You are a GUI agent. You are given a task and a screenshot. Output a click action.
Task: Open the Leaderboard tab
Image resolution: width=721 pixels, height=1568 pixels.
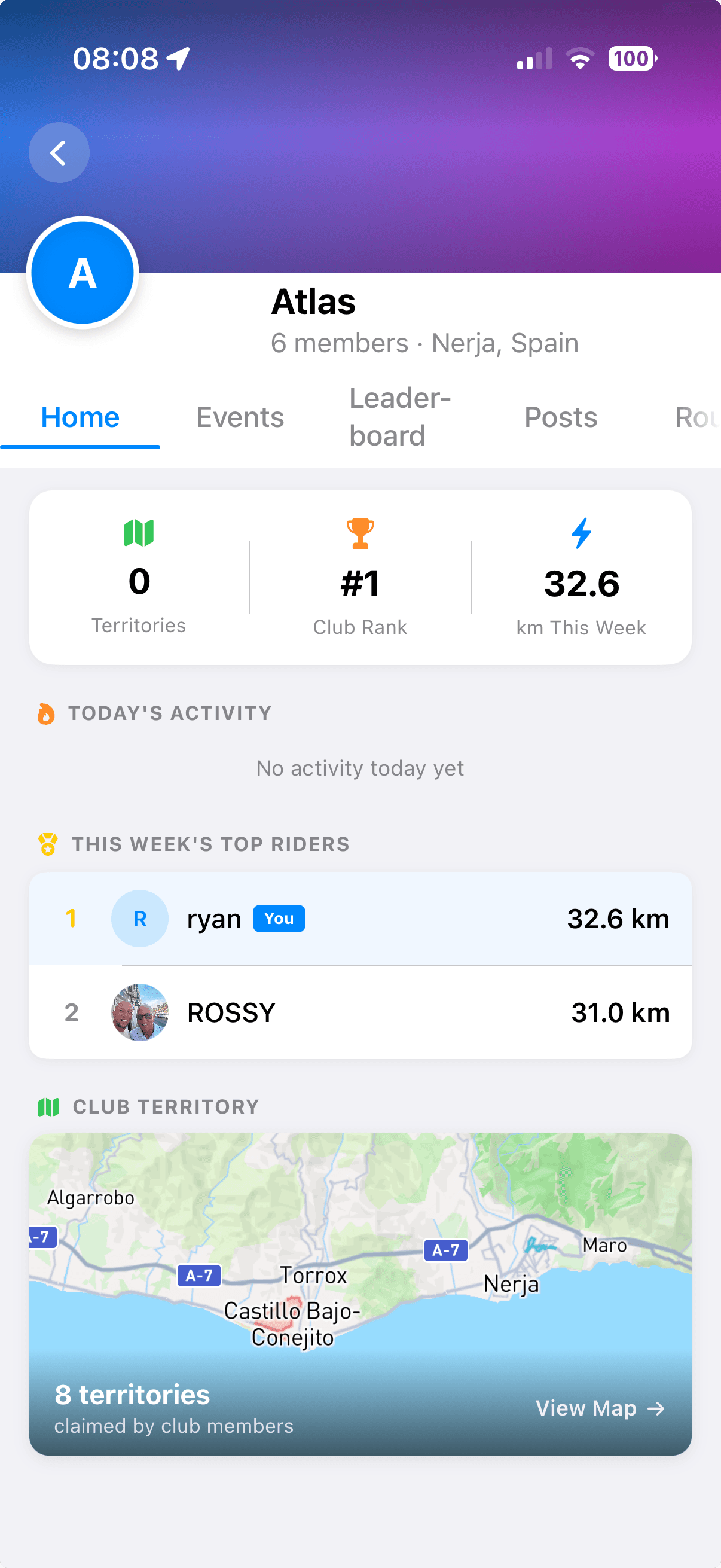400,417
